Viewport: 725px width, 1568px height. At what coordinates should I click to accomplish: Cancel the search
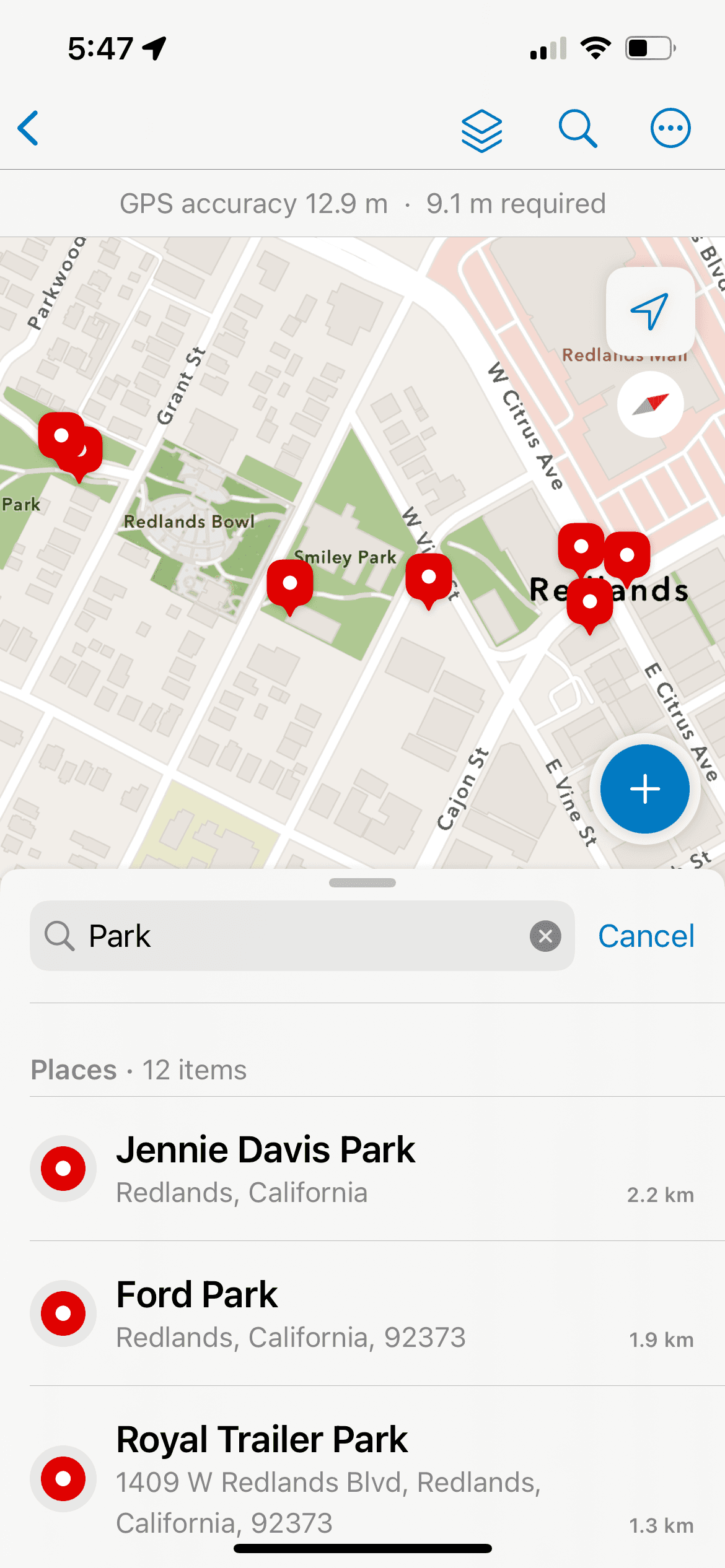coord(646,936)
